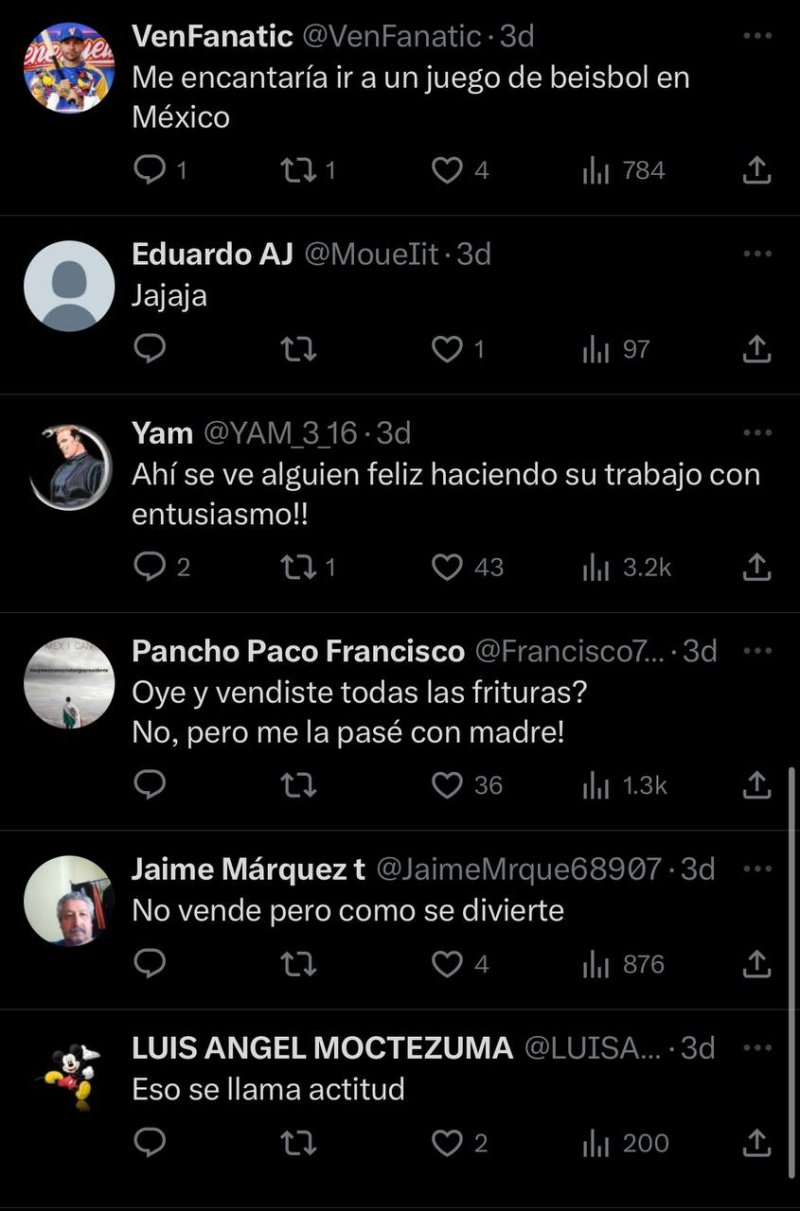Like Eduardo AJ's Jajaja reply
Viewport: 800px width, 1211px height.
coord(446,349)
